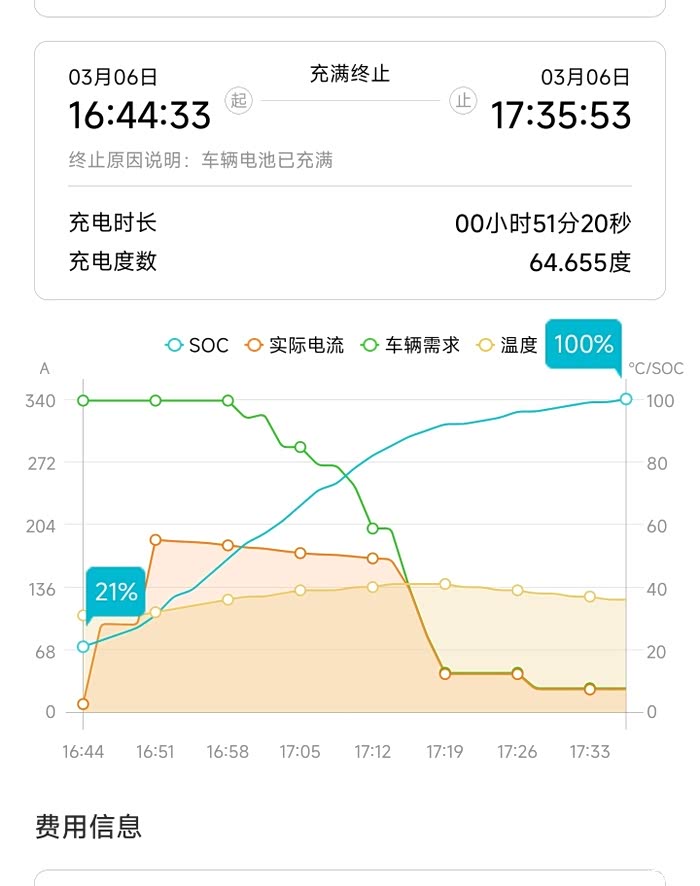Toggle the 实际电流 series in the legend
700x886 pixels.
point(295,345)
